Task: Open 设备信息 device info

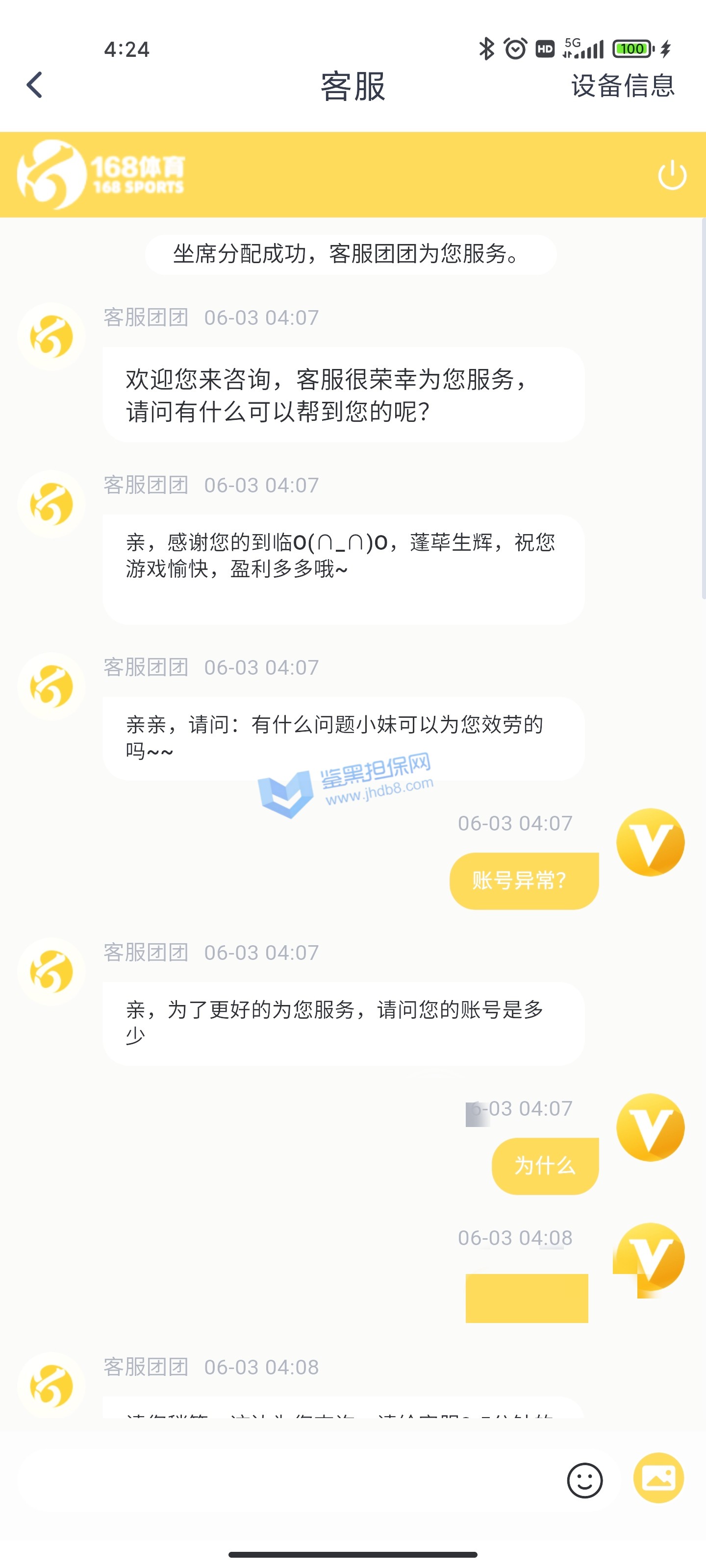Action: tap(623, 86)
